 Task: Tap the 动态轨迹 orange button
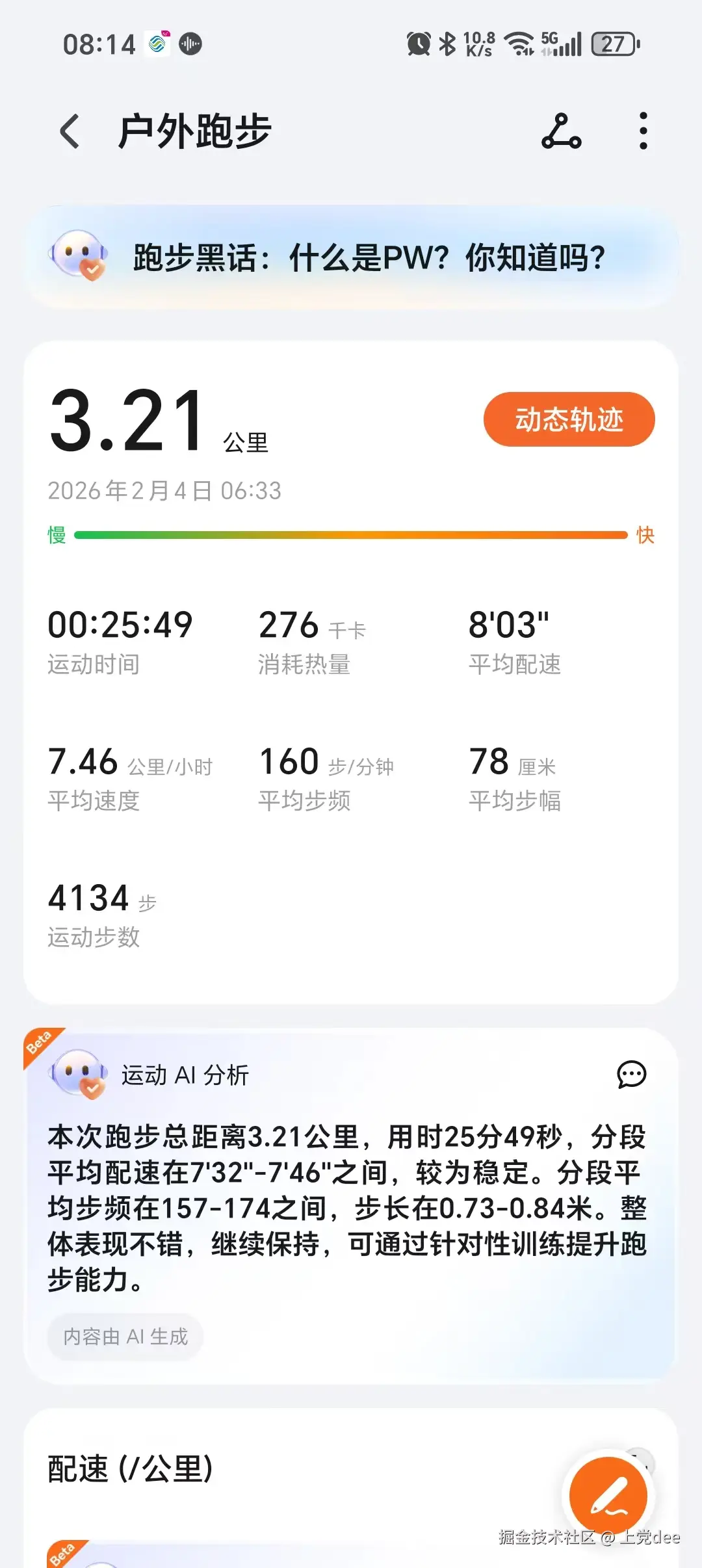pos(569,419)
